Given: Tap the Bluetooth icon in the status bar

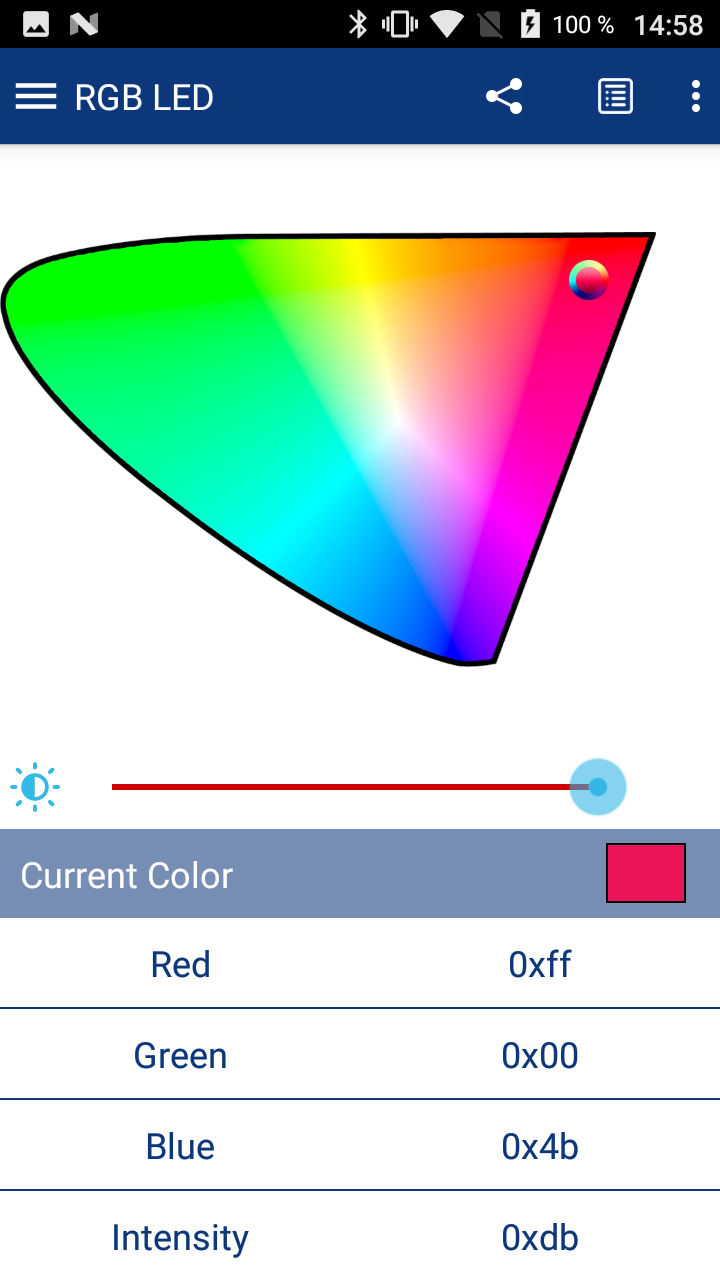Looking at the screenshot, I should (x=356, y=23).
